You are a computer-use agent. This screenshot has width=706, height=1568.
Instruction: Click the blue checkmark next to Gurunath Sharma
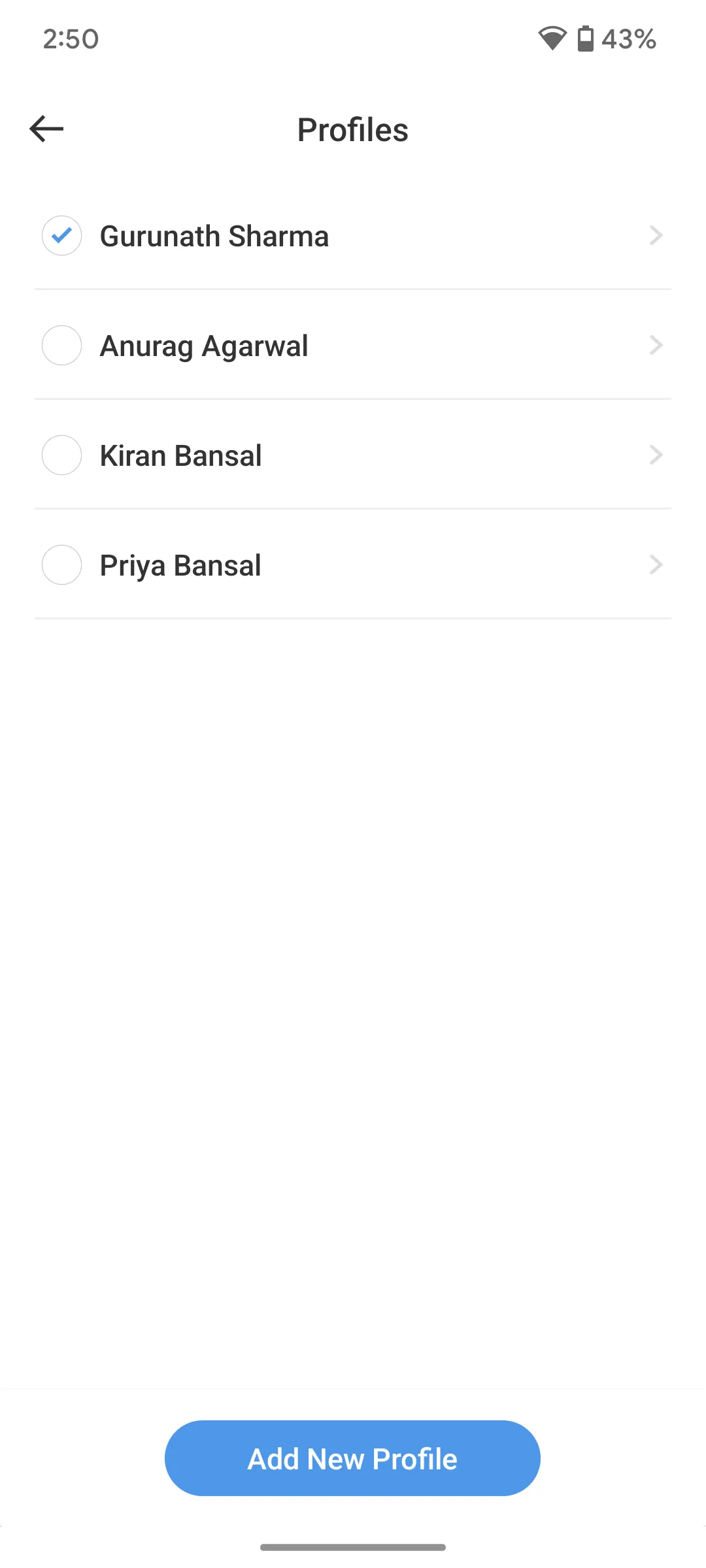click(x=61, y=235)
